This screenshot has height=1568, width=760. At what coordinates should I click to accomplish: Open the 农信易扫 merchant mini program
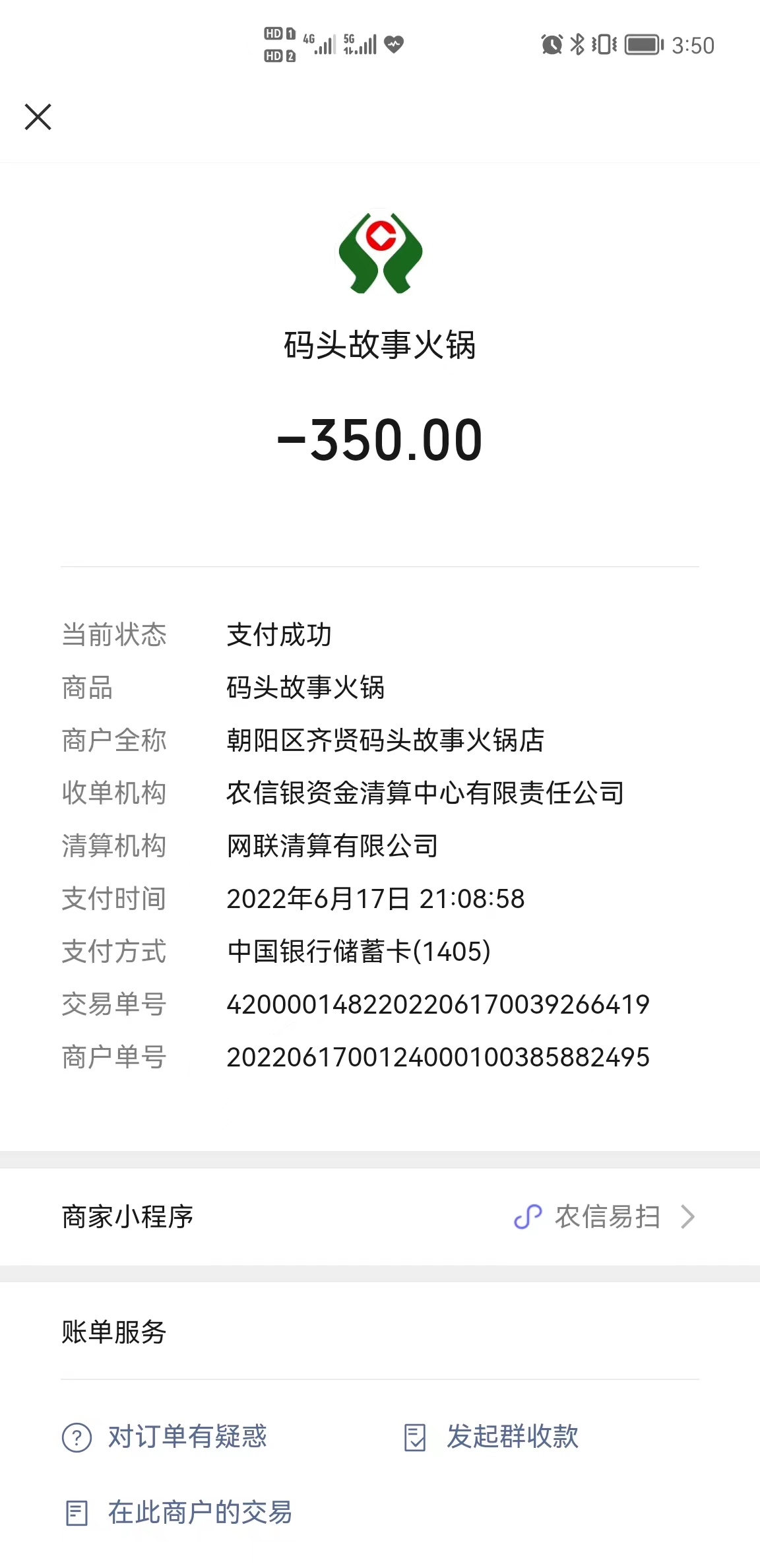[x=380, y=1216]
